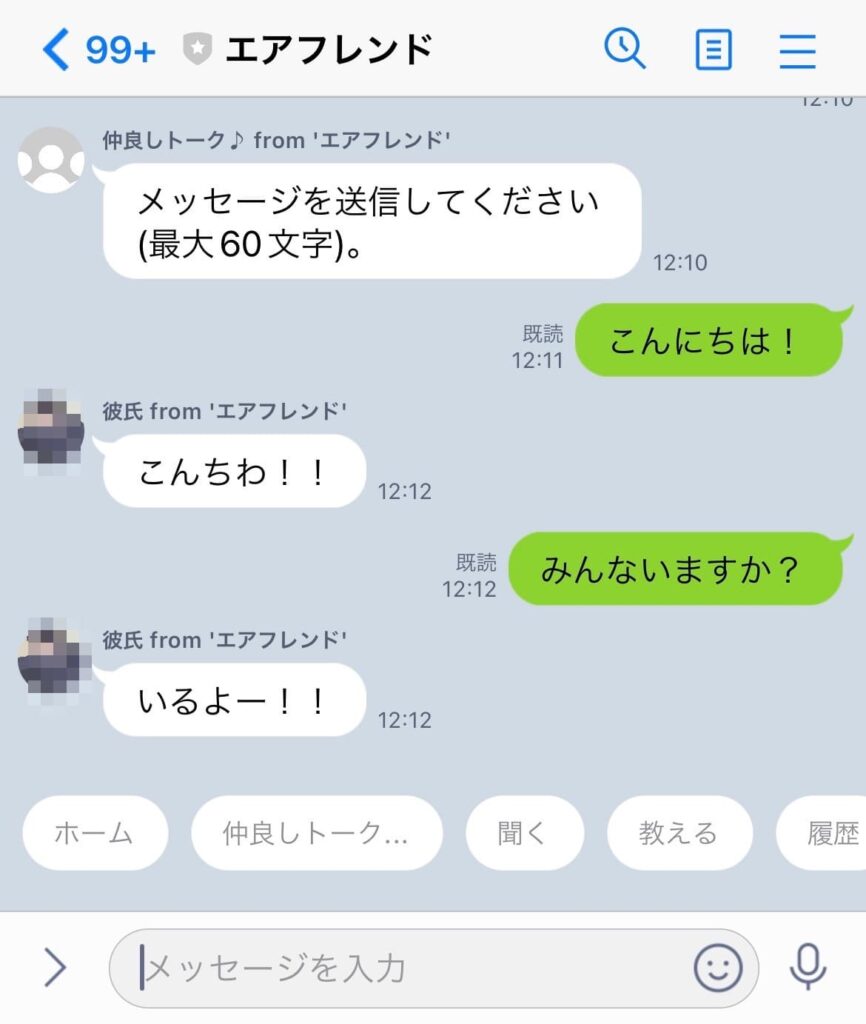Open the emoji sticker picker

(x=718, y=968)
